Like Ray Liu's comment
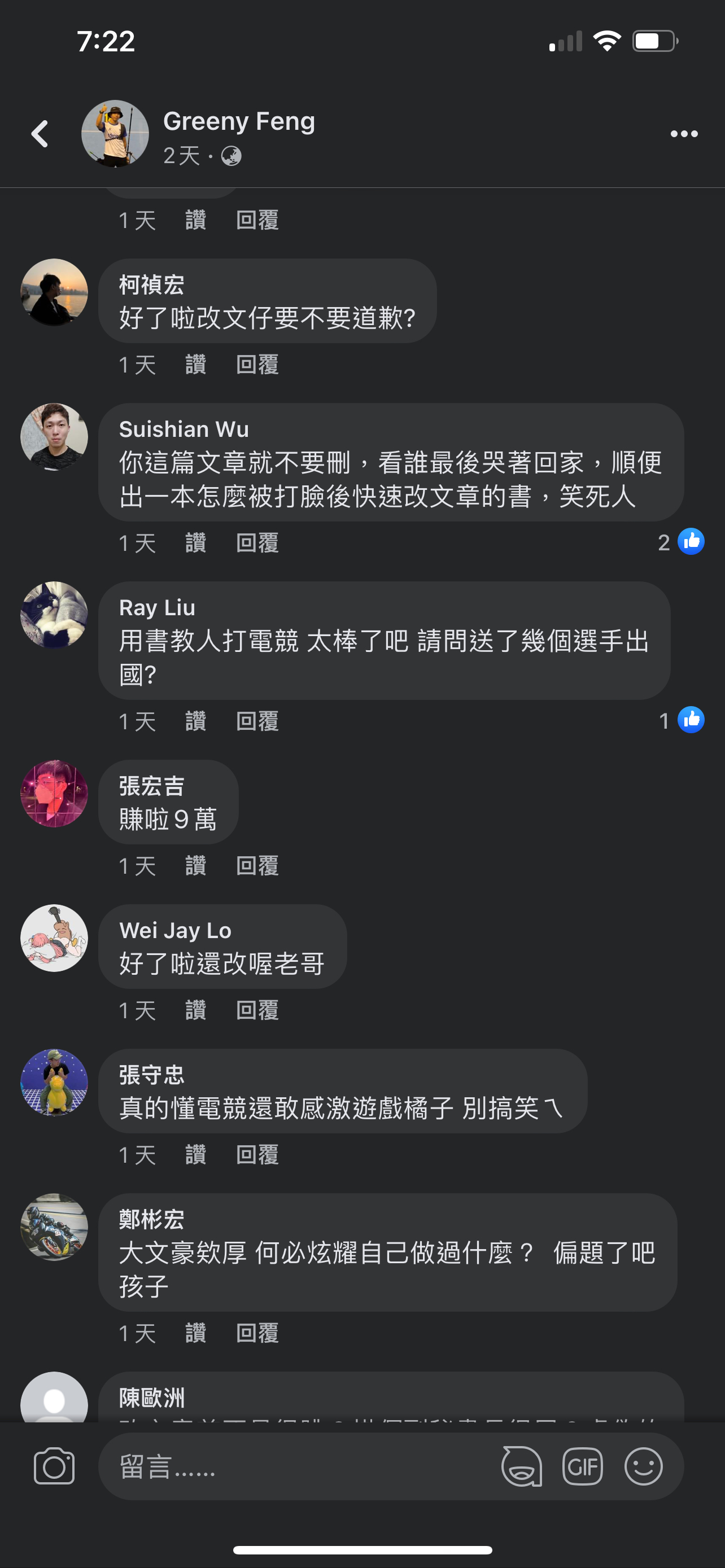This screenshot has width=725, height=1568. pos(195,721)
